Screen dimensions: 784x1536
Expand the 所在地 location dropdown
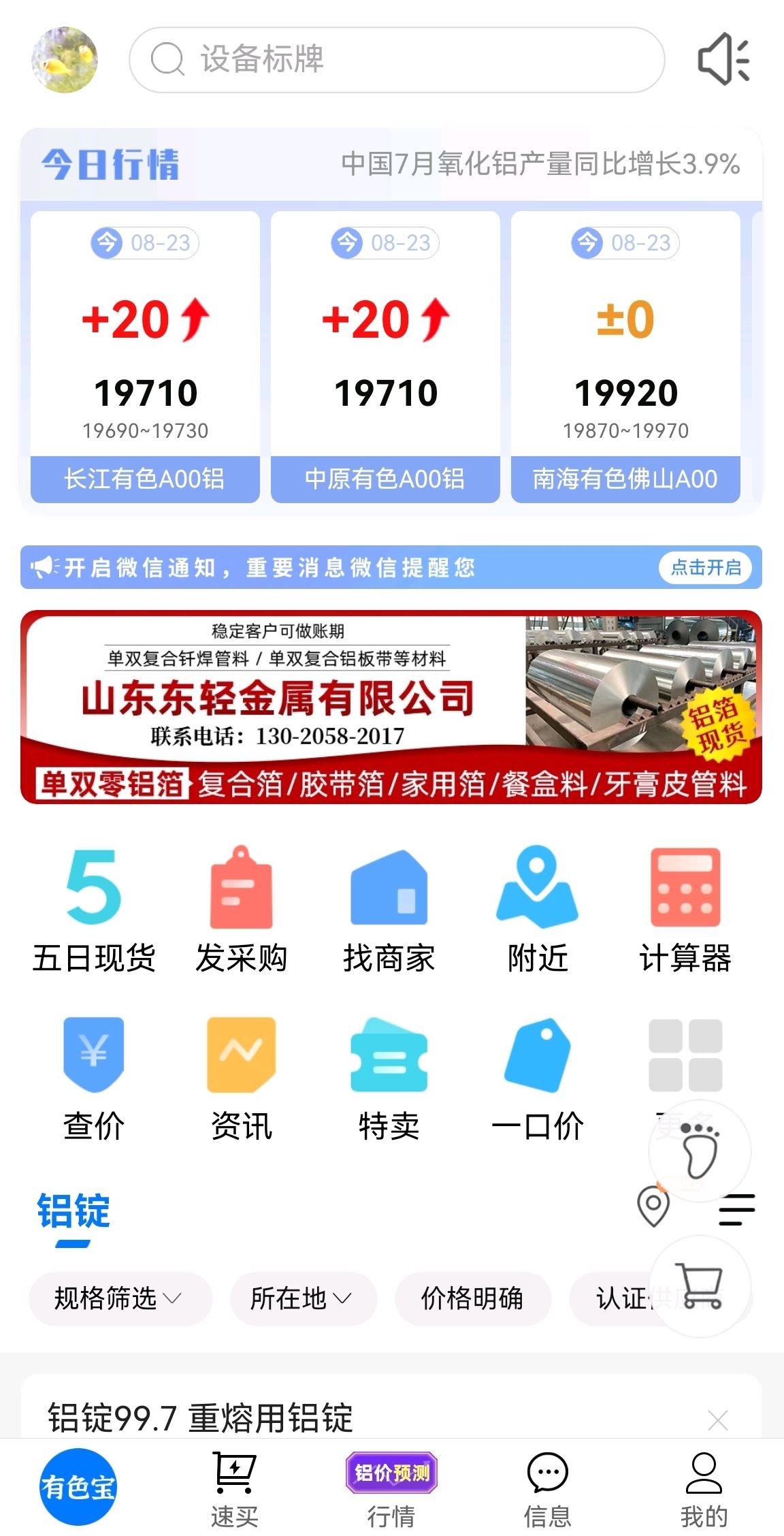click(304, 1298)
